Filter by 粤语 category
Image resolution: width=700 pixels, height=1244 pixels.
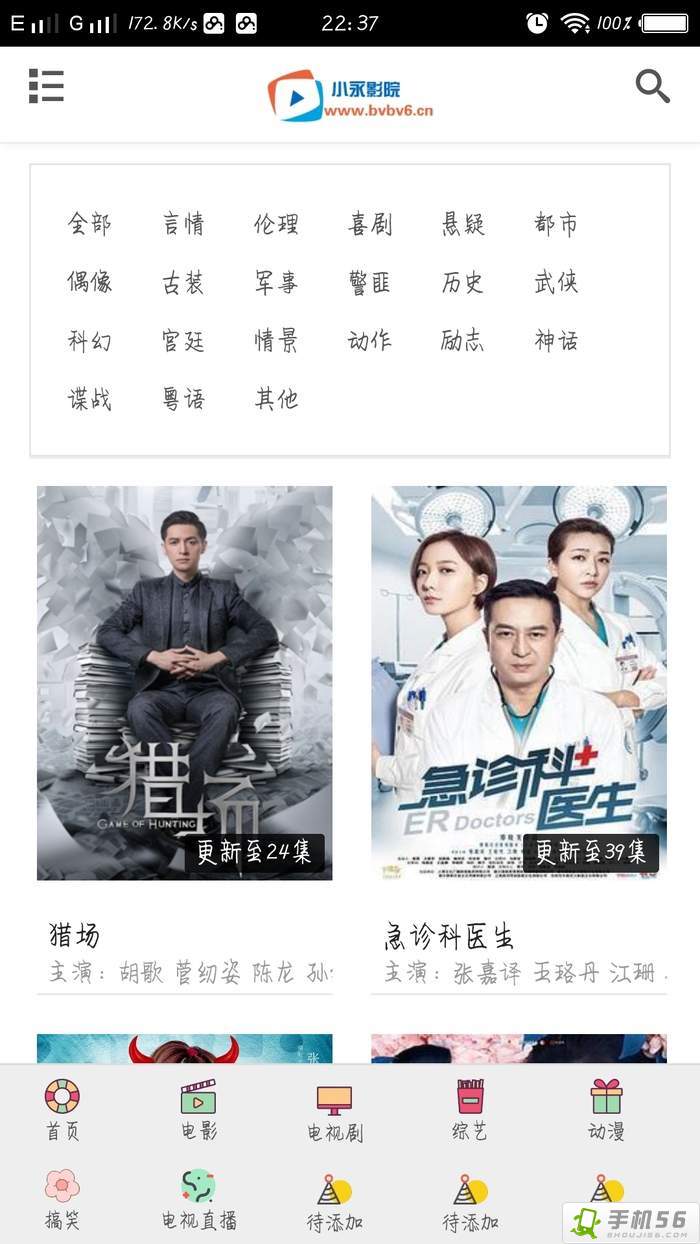click(x=183, y=400)
